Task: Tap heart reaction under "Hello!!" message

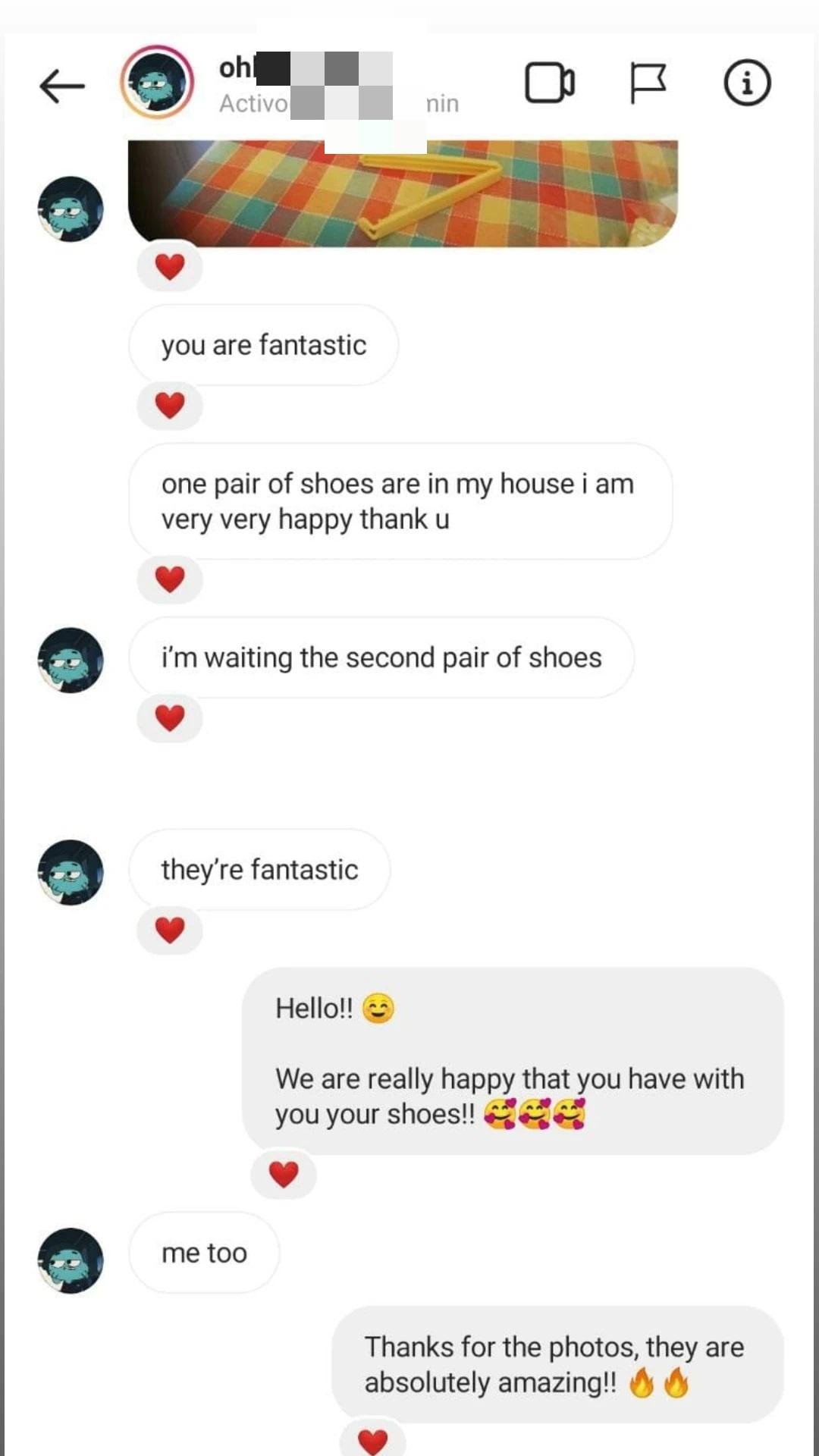Action: click(x=284, y=1174)
